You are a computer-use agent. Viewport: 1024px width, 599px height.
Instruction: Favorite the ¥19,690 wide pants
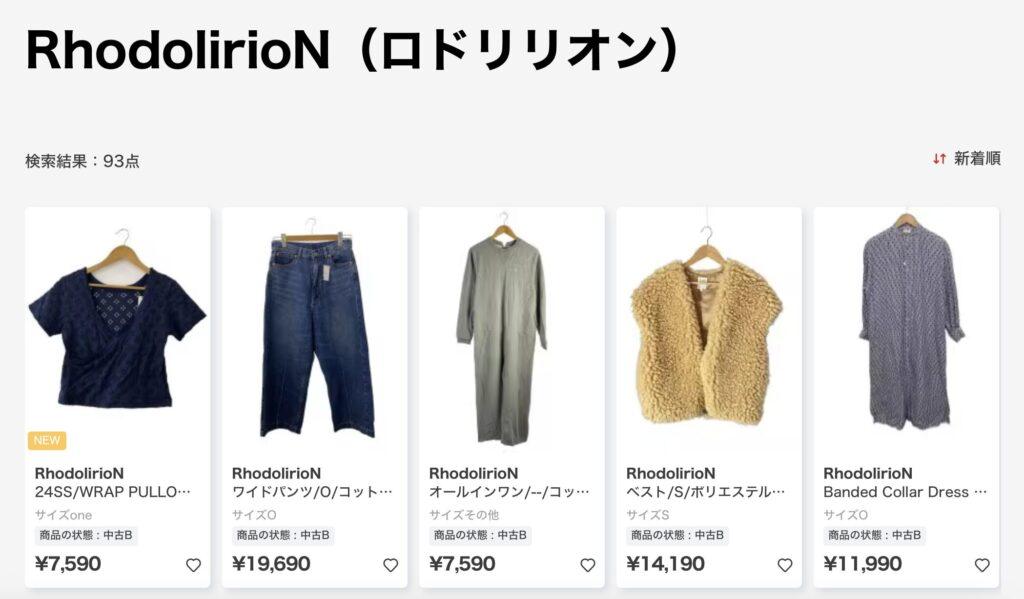390,565
